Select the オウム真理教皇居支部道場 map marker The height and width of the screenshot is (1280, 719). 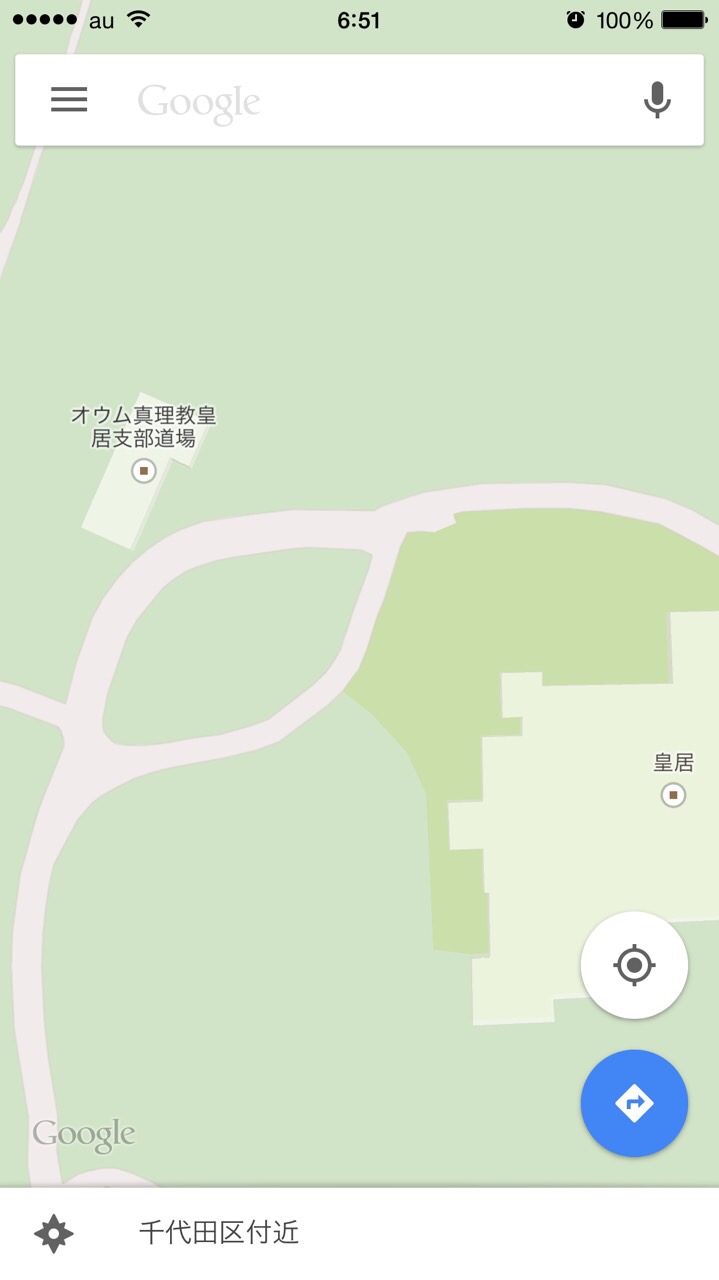pos(144,470)
